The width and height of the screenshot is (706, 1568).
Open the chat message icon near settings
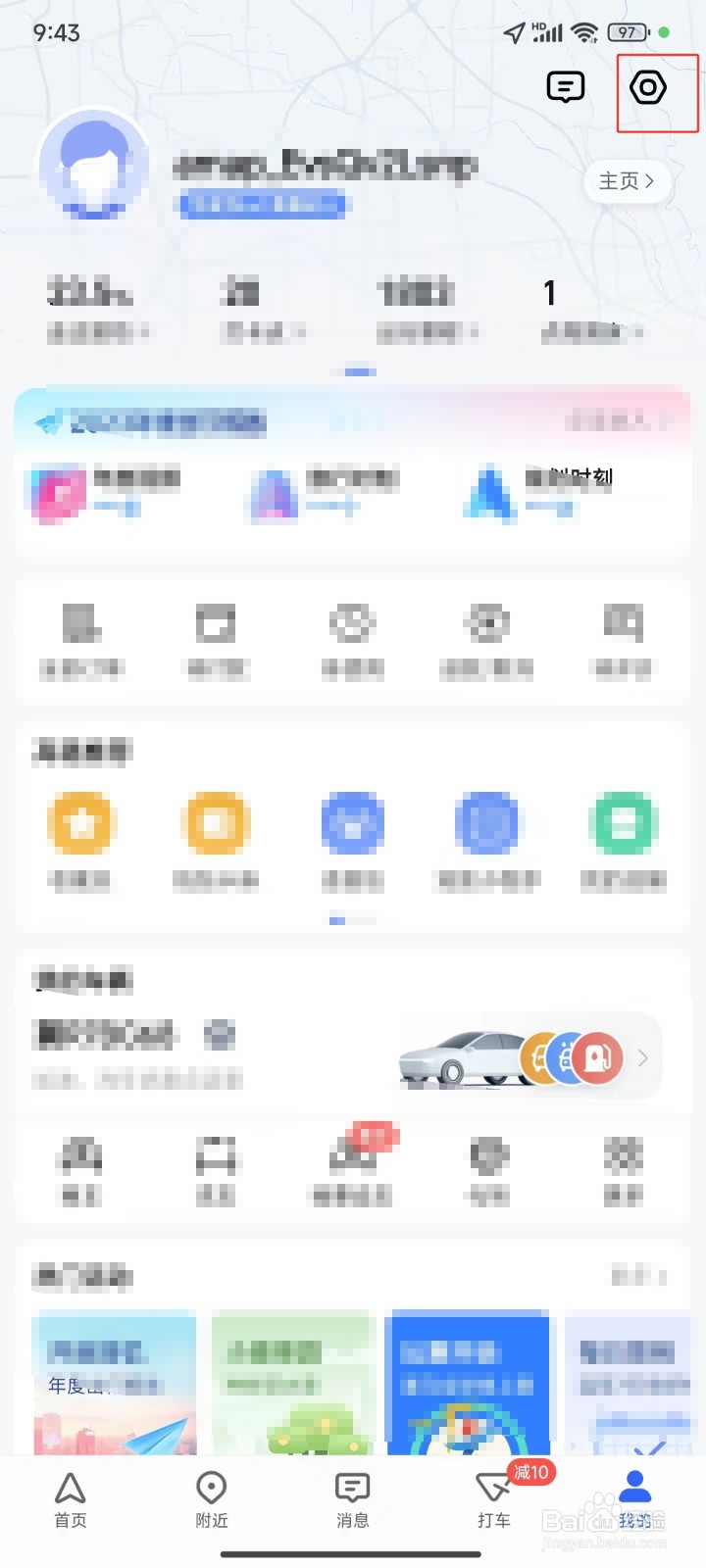[566, 88]
